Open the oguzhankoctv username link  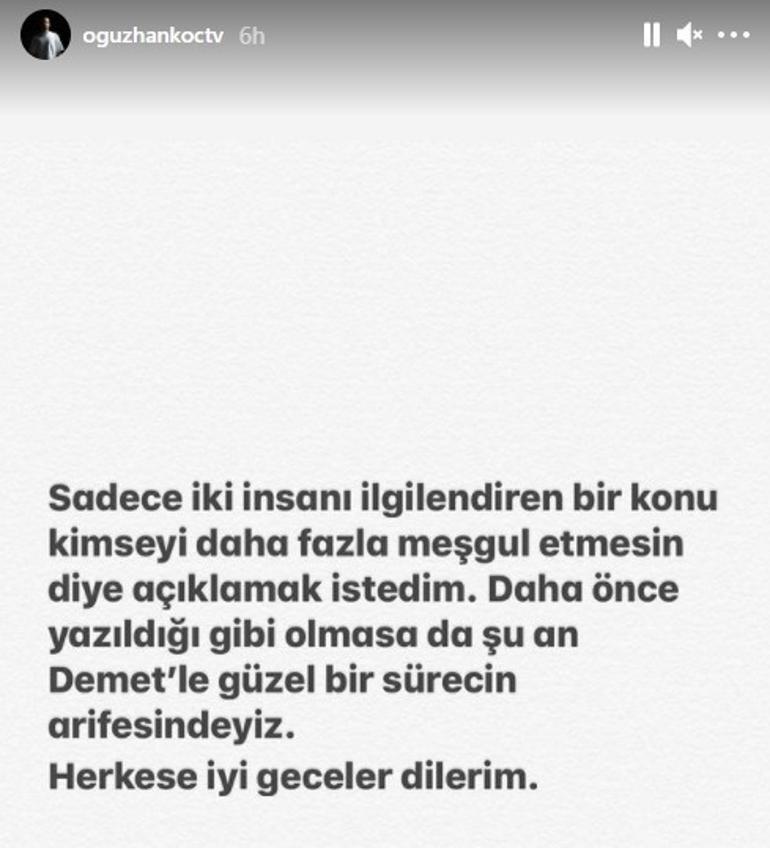pos(153,35)
